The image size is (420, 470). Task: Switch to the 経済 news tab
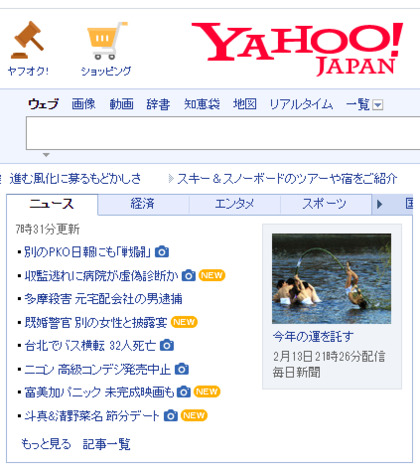tap(143, 204)
